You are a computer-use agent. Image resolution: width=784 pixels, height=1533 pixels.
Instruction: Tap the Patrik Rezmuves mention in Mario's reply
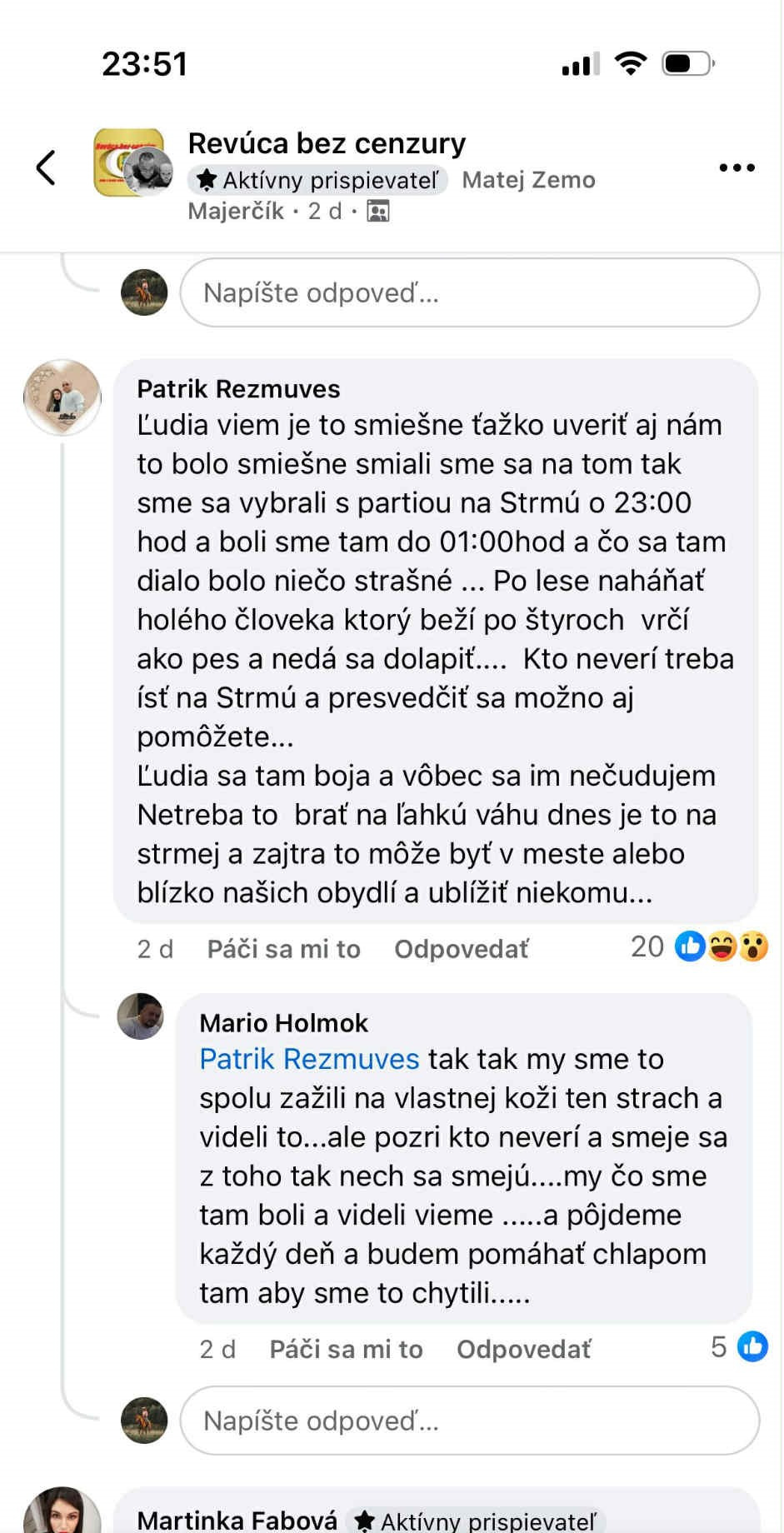coord(309,1059)
